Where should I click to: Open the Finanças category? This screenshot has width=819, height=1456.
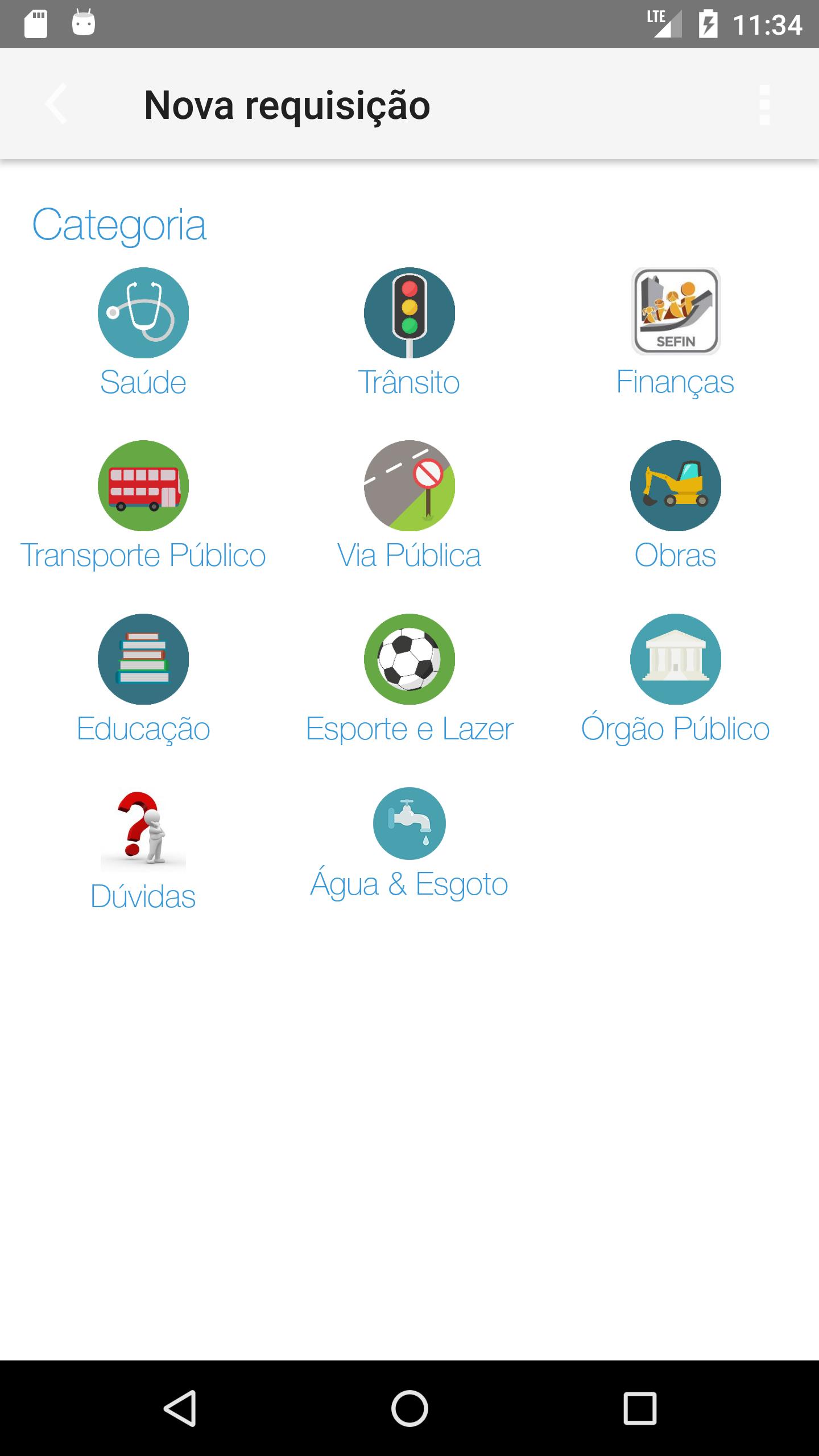click(675, 333)
